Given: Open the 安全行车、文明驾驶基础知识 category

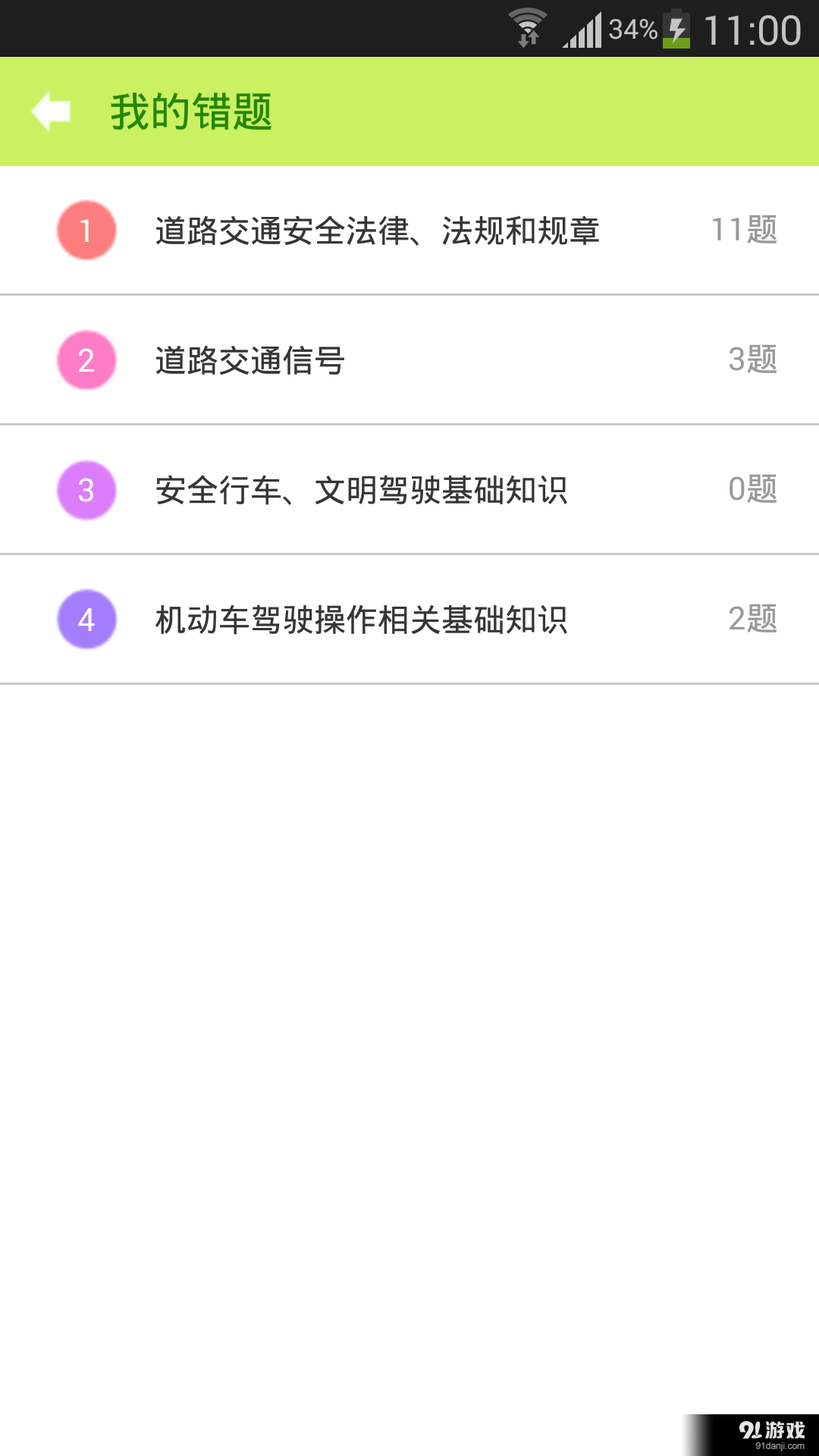Looking at the screenshot, I should point(362,490).
